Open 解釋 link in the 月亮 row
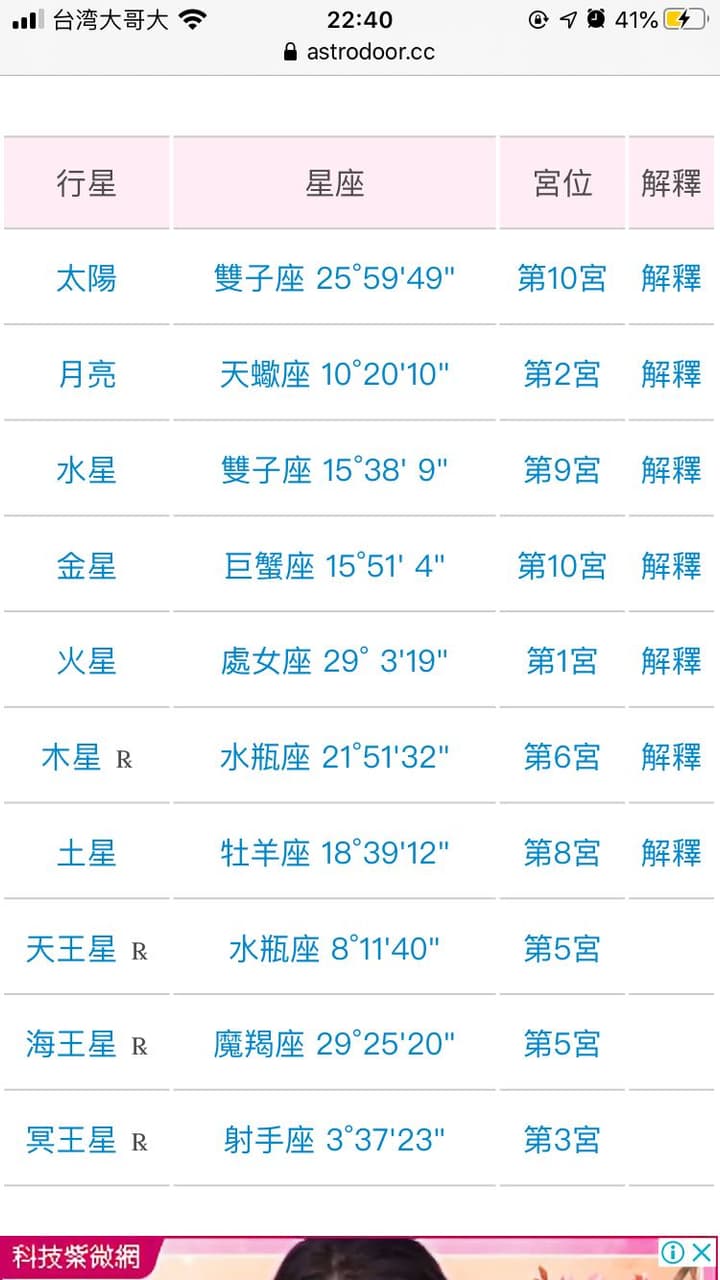The image size is (720, 1280). [x=671, y=374]
